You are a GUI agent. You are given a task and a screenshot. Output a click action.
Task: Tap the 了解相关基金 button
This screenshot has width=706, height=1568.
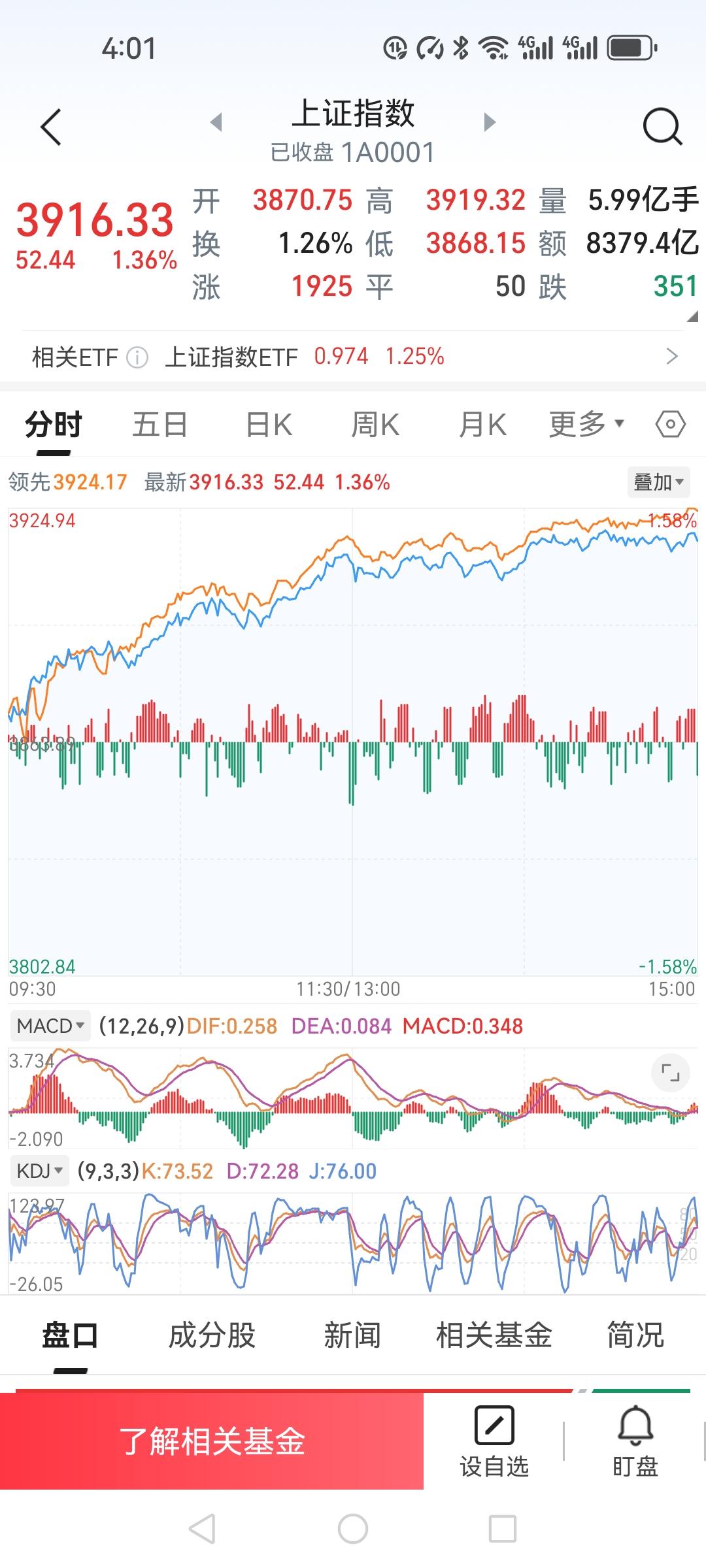pos(212,1441)
